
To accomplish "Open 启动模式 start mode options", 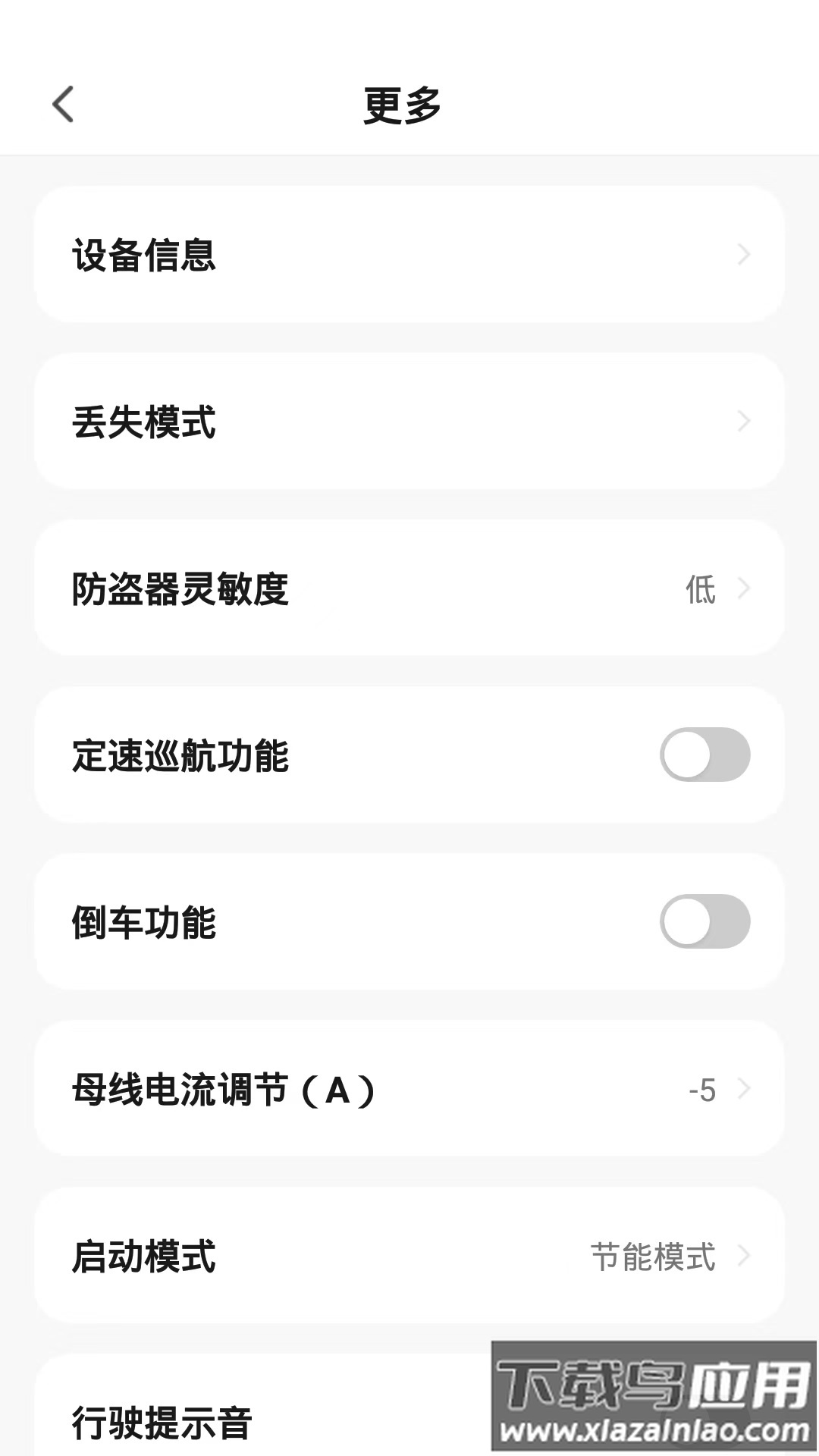I will pos(409,1256).
